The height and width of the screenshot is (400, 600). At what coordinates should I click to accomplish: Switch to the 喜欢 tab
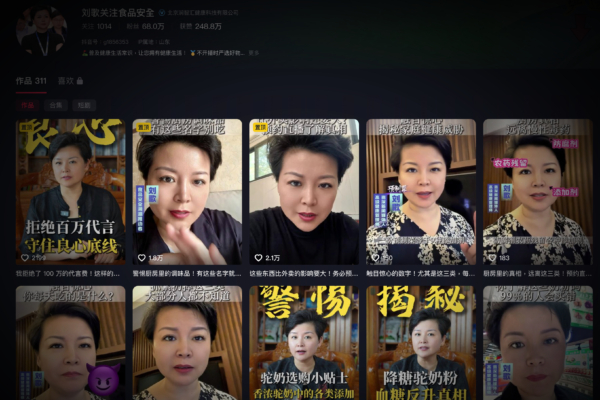click(69, 81)
